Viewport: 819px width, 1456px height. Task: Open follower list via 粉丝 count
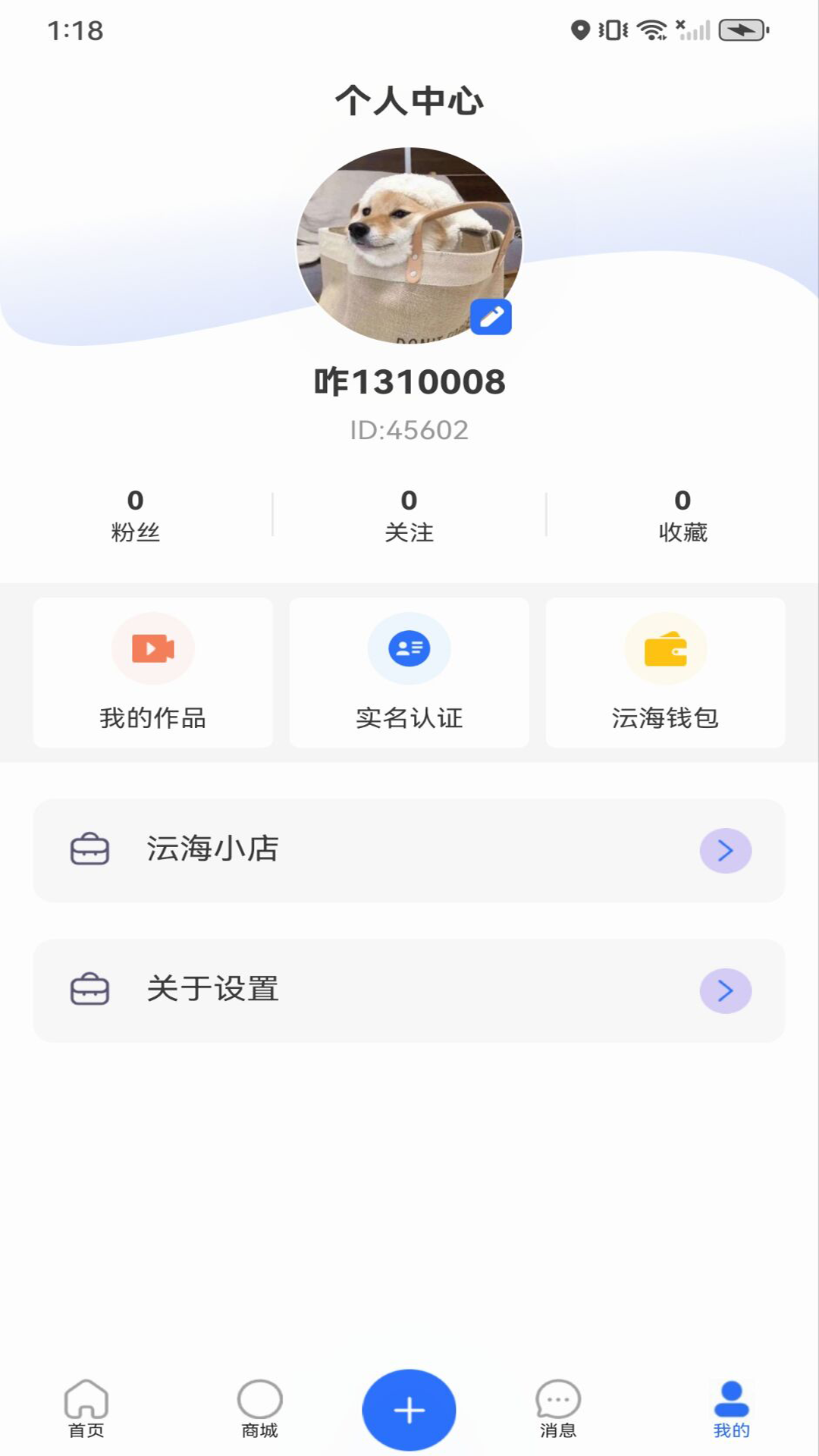coord(135,516)
